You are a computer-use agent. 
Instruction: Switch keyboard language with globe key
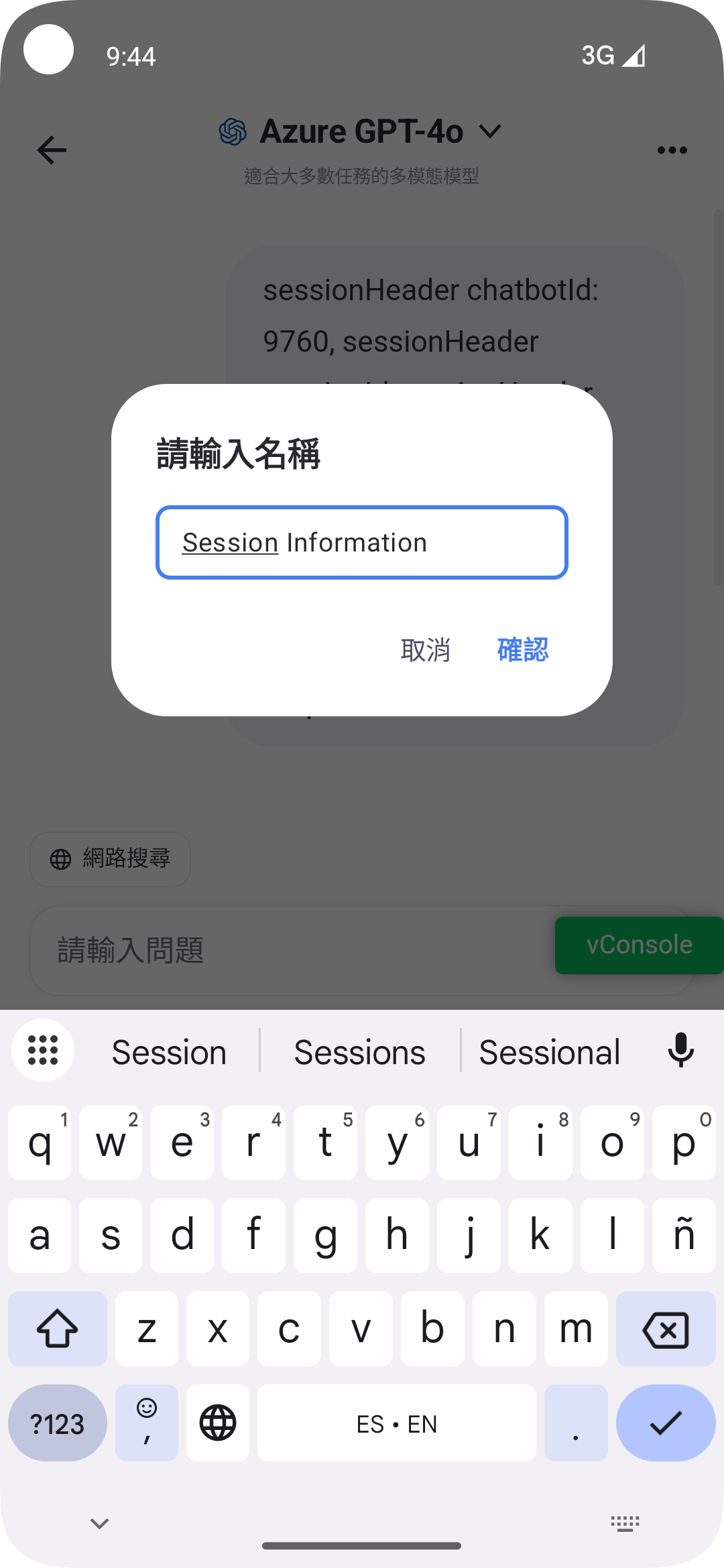coord(218,1423)
